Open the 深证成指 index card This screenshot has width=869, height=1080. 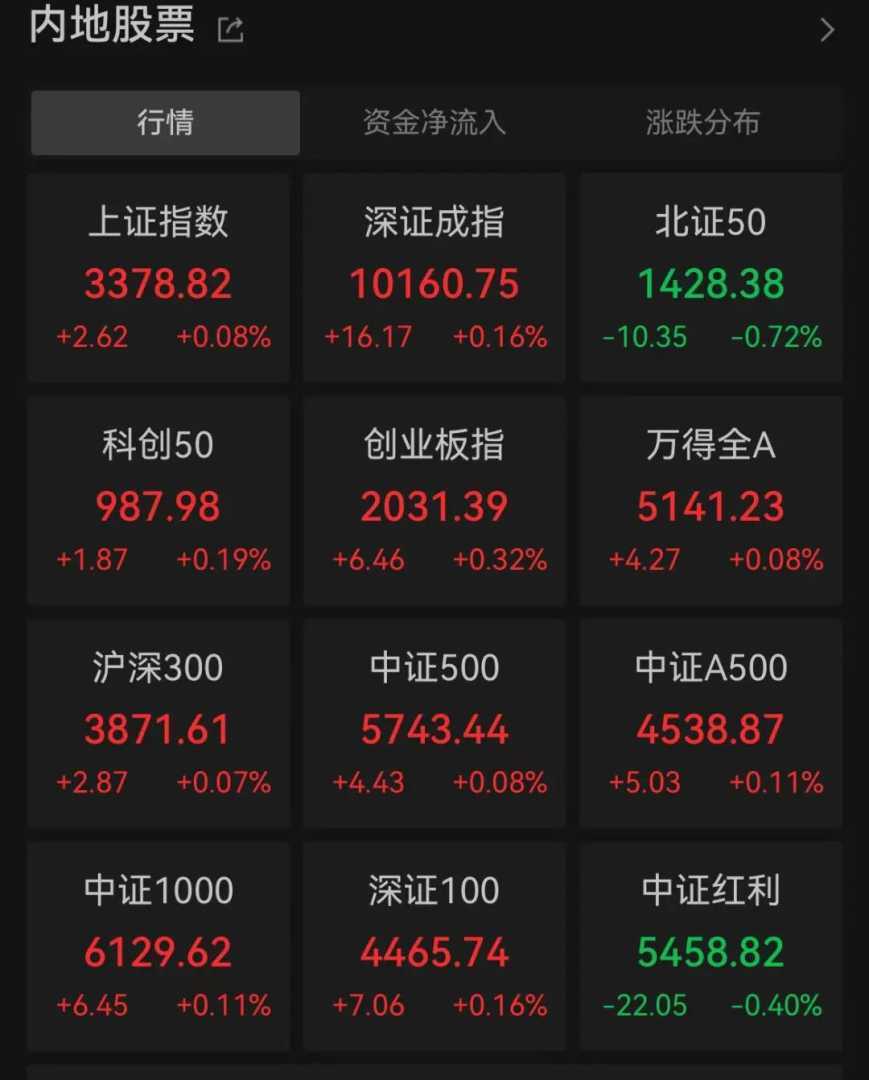[x=434, y=278]
